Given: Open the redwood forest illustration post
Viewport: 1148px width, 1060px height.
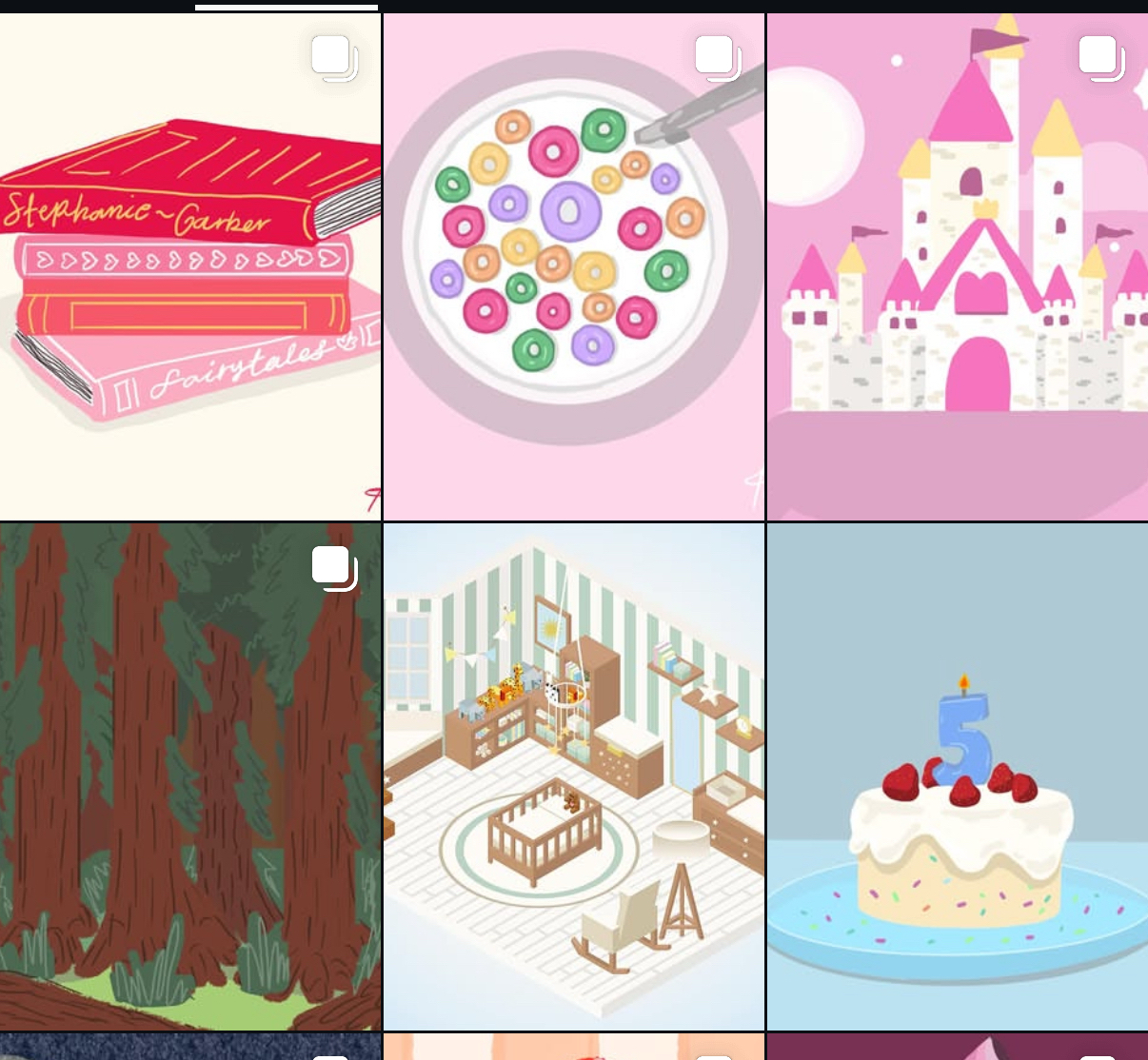Looking at the screenshot, I should tap(190, 775).
